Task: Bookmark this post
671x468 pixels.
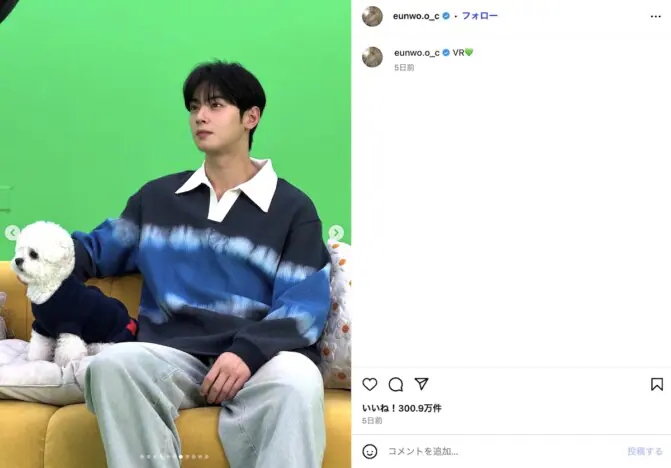Action: pyautogui.click(x=656, y=385)
